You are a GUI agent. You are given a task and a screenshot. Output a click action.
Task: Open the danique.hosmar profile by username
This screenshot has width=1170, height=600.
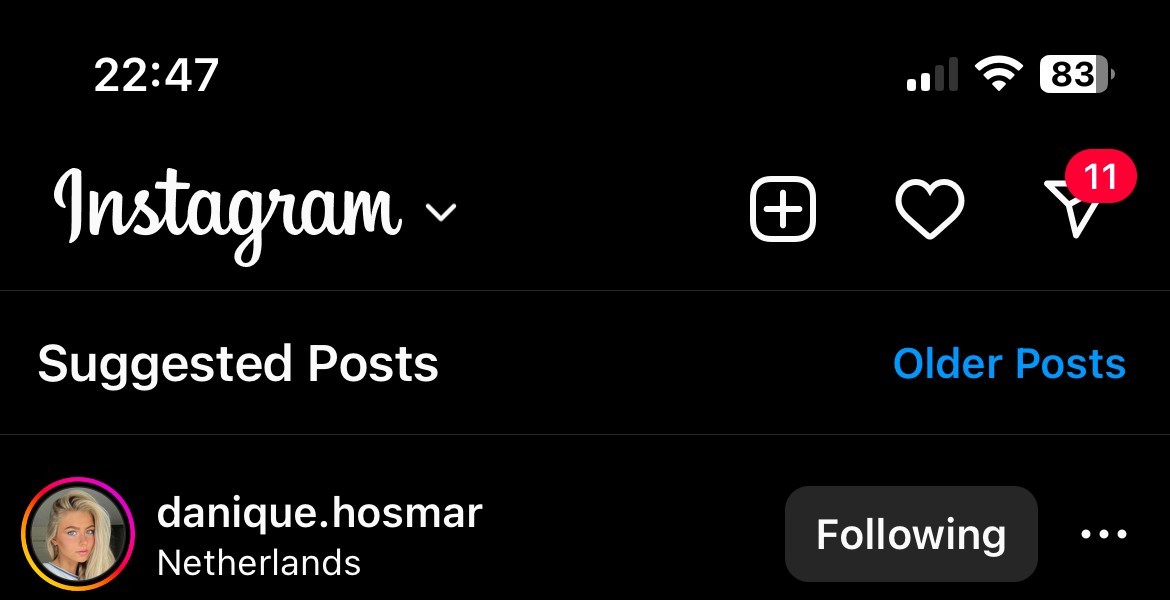pyautogui.click(x=320, y=514)
